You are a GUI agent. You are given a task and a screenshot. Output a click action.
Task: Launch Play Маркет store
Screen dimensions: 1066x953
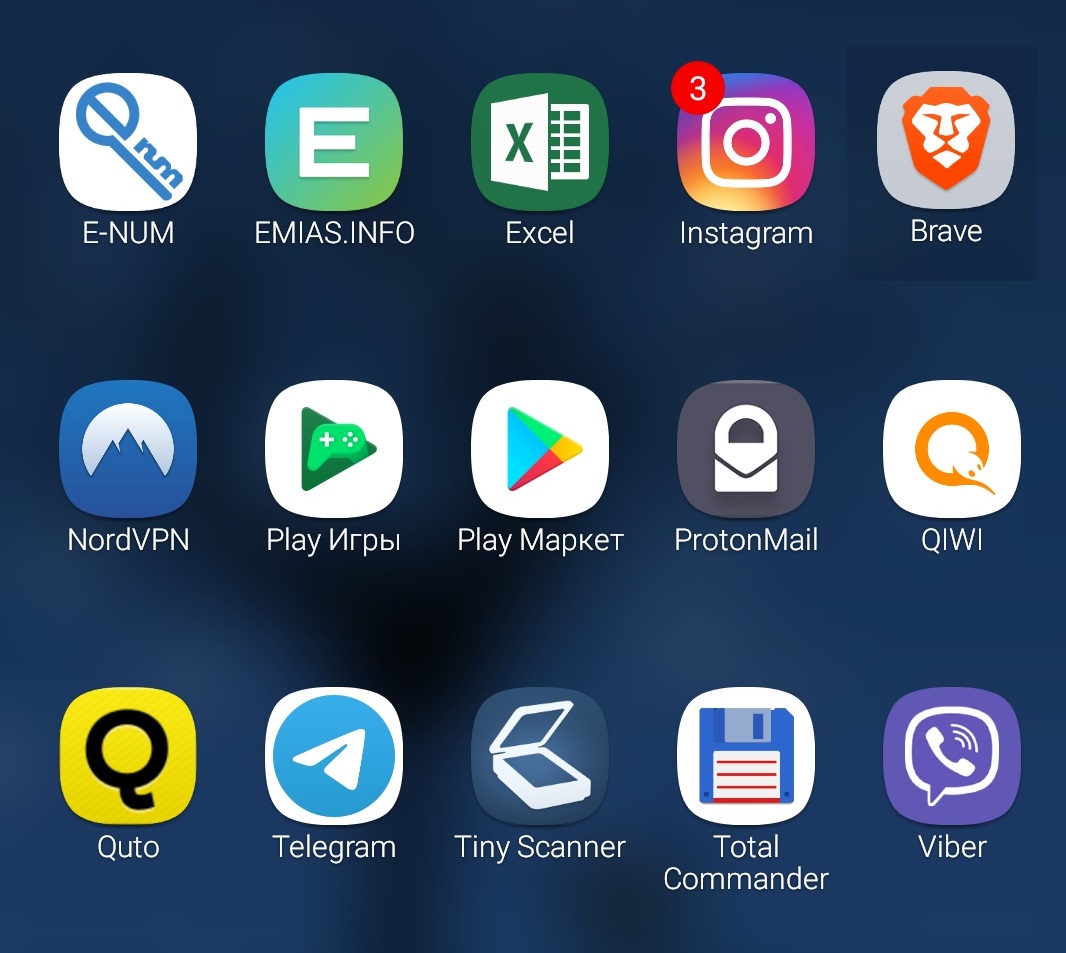coord(540,449)
